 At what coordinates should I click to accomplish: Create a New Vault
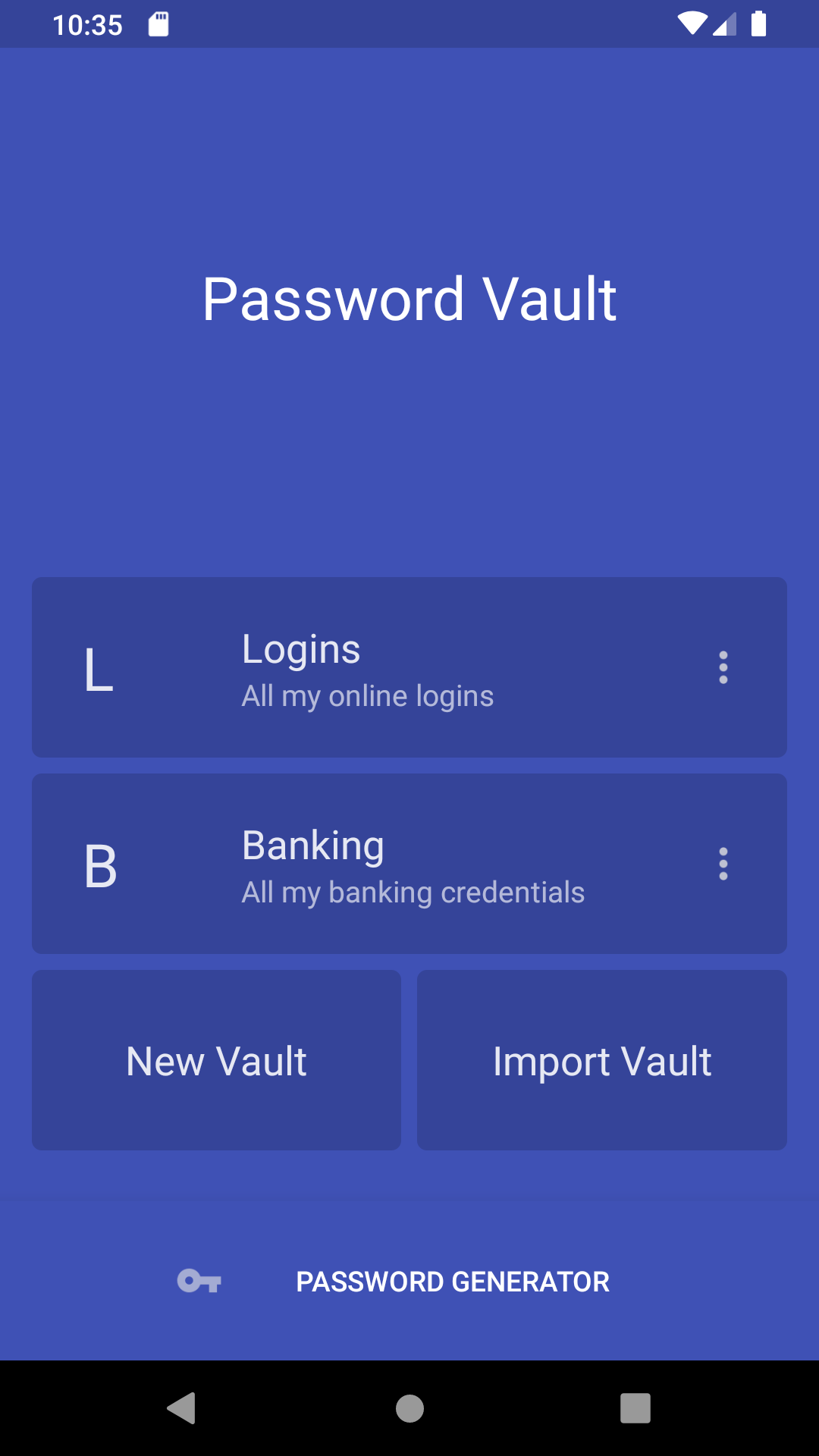(x=216, y=1060)
